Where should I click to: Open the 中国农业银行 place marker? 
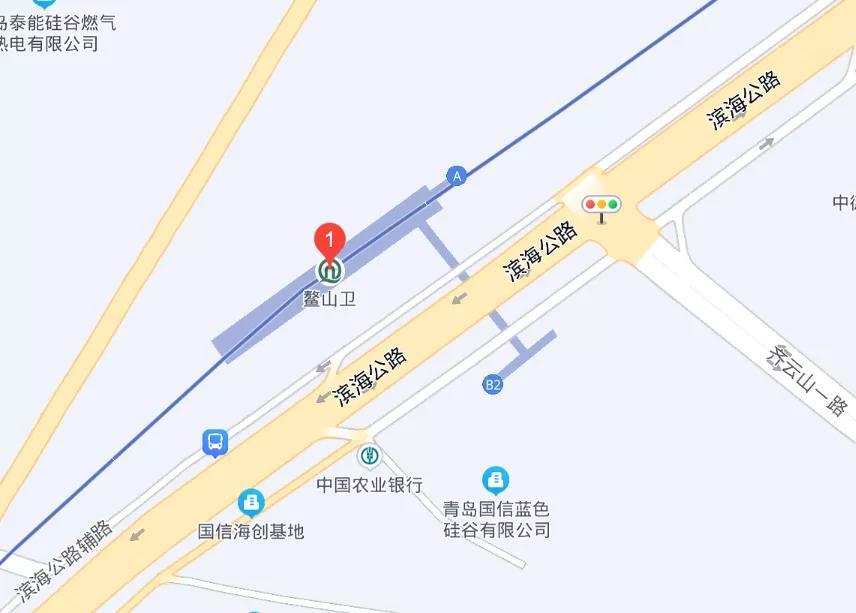[x=371, y=457]
